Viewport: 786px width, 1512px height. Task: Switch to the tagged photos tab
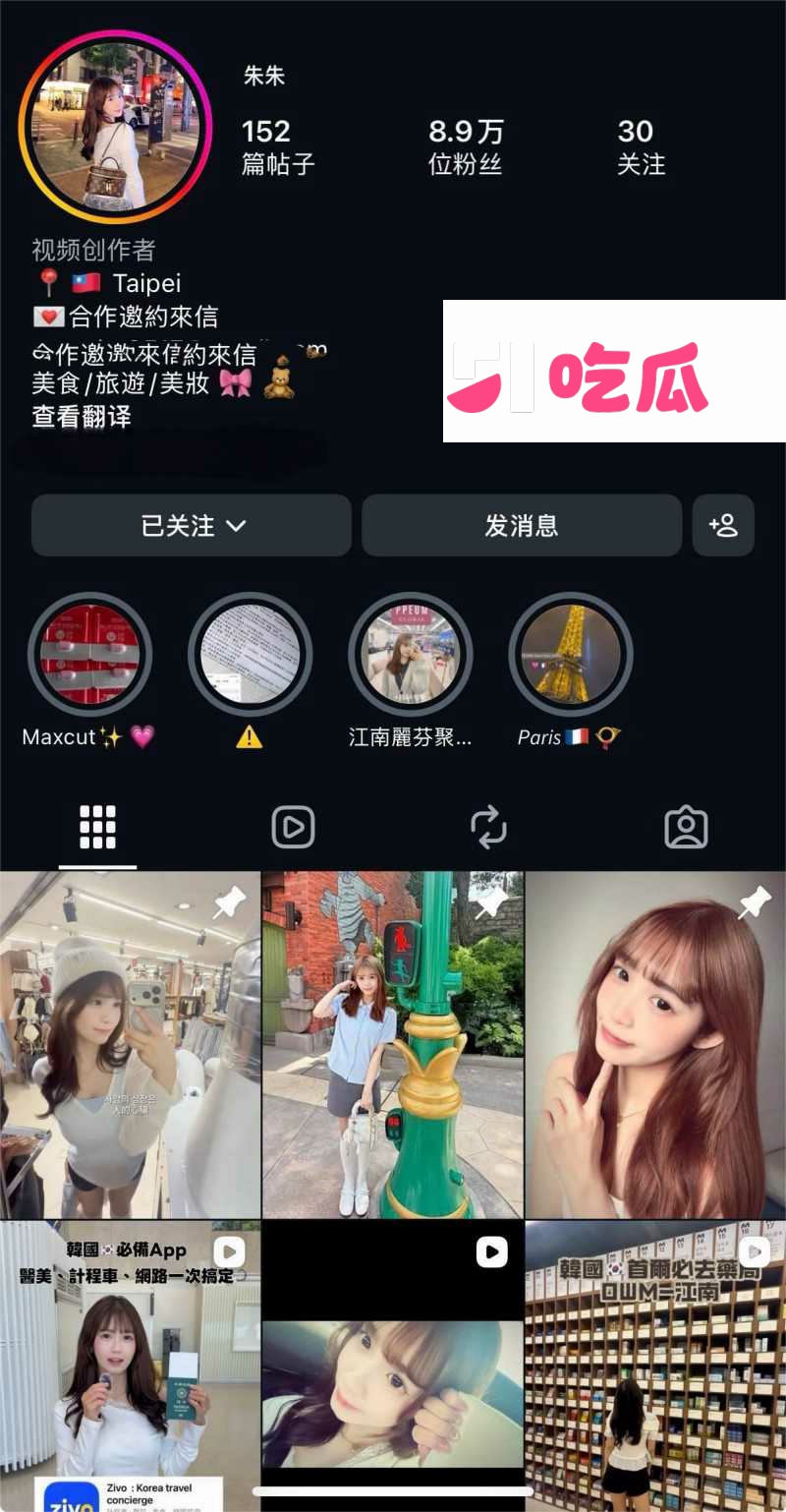[686, 827]
